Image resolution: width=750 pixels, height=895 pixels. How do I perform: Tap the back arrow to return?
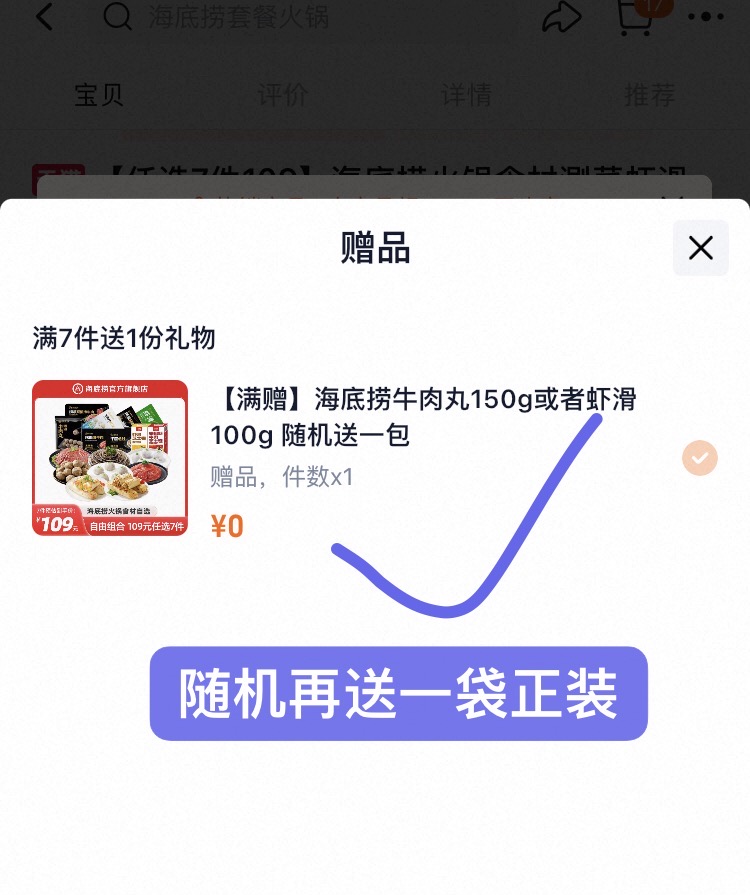click(x=43, y=17)
